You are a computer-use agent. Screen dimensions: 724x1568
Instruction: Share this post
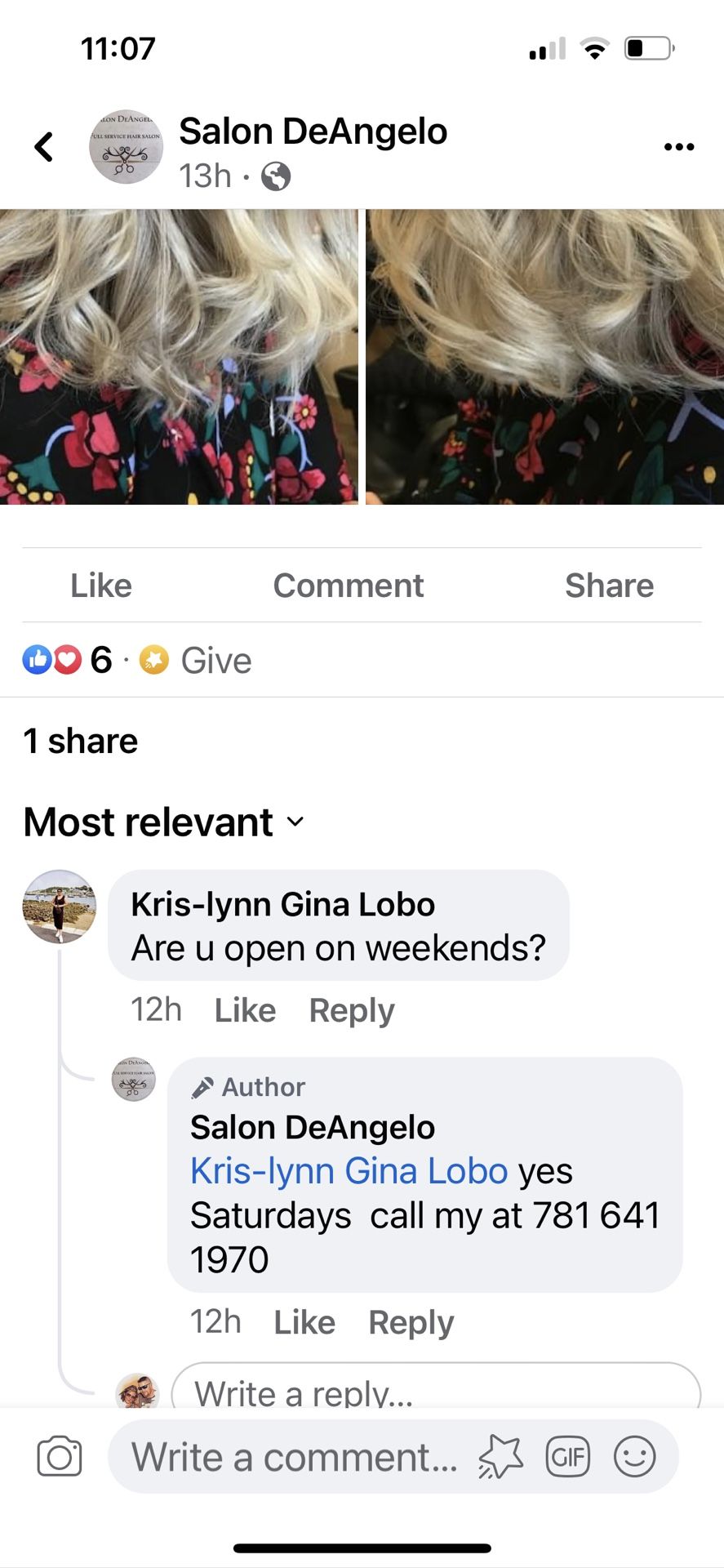click(x=609, y=586)
